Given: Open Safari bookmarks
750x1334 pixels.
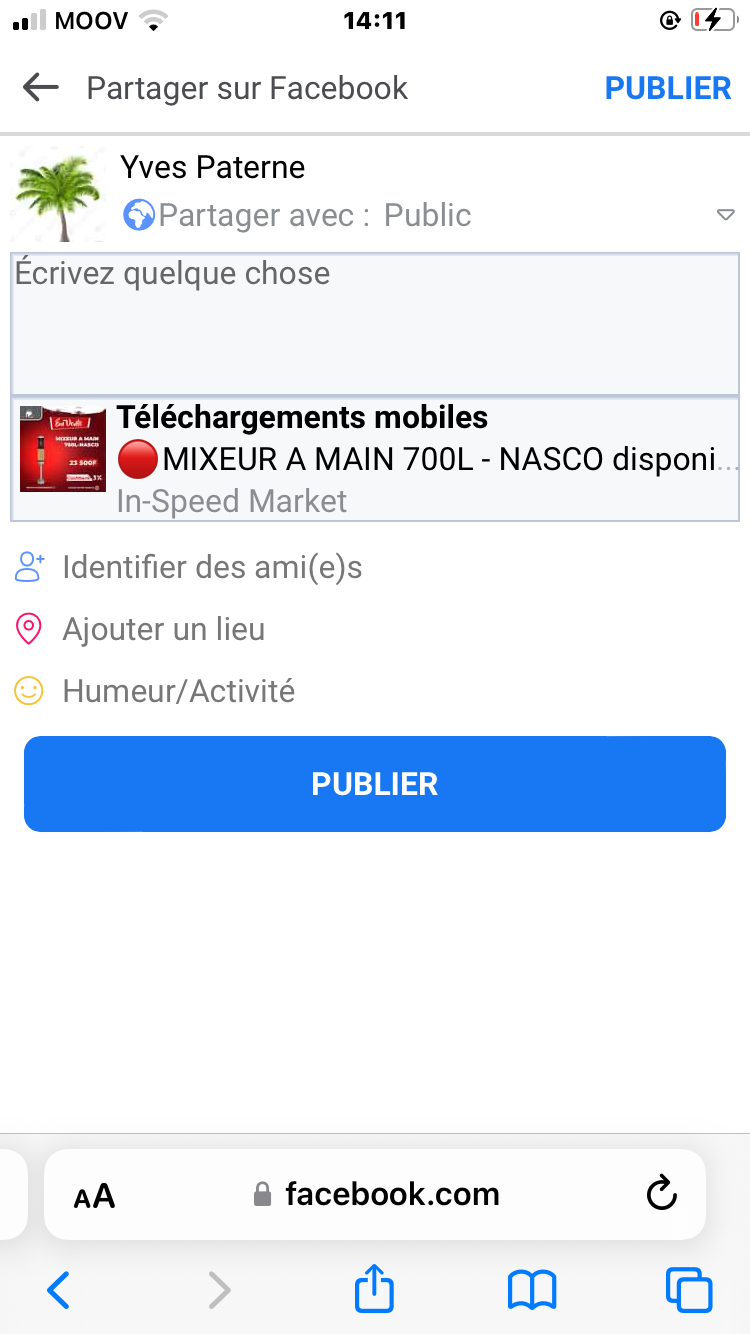Looking at the screenshot, I should (x=532, y=1290).
